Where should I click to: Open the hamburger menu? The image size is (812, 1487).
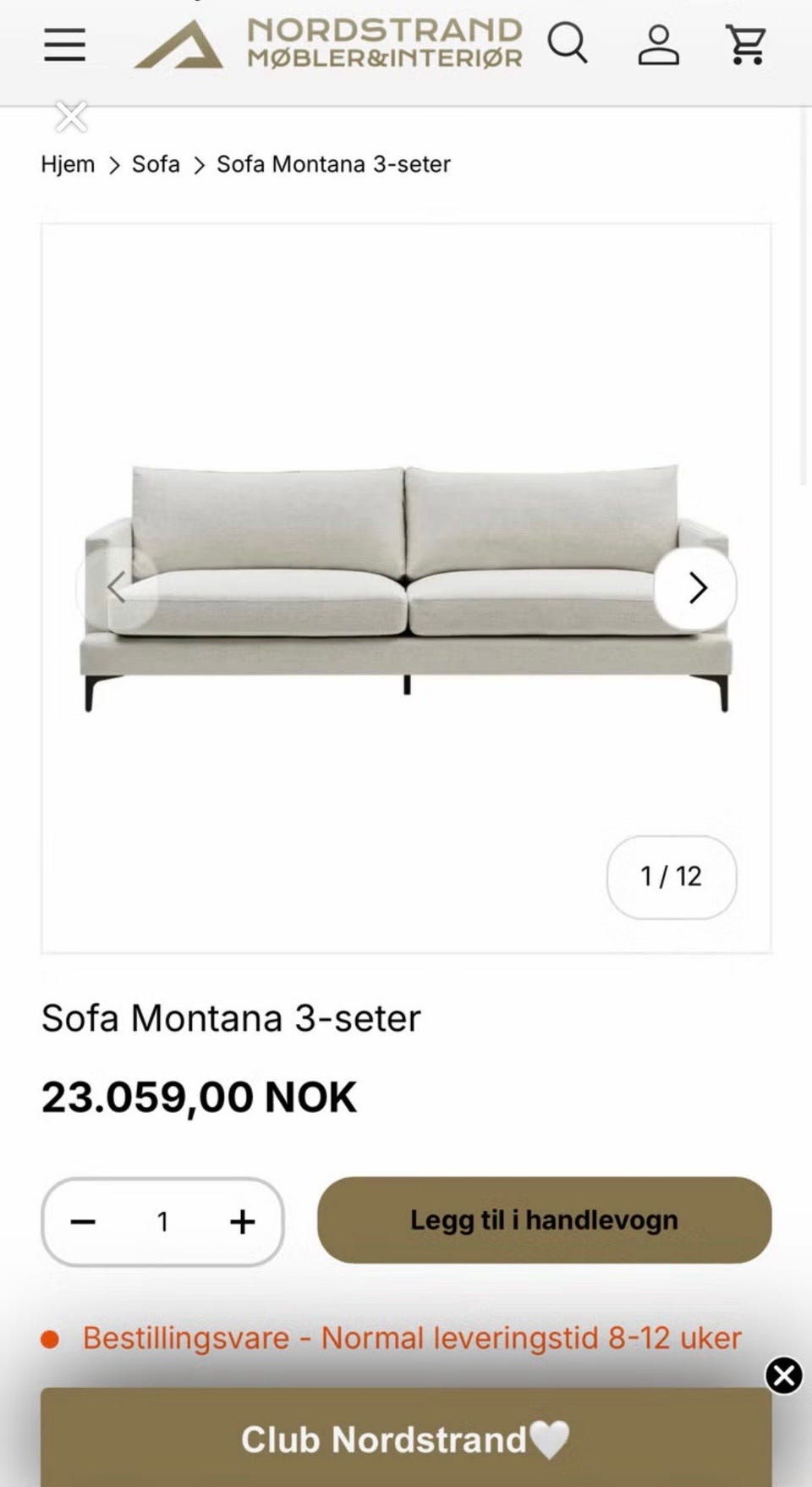coord(65,45)
